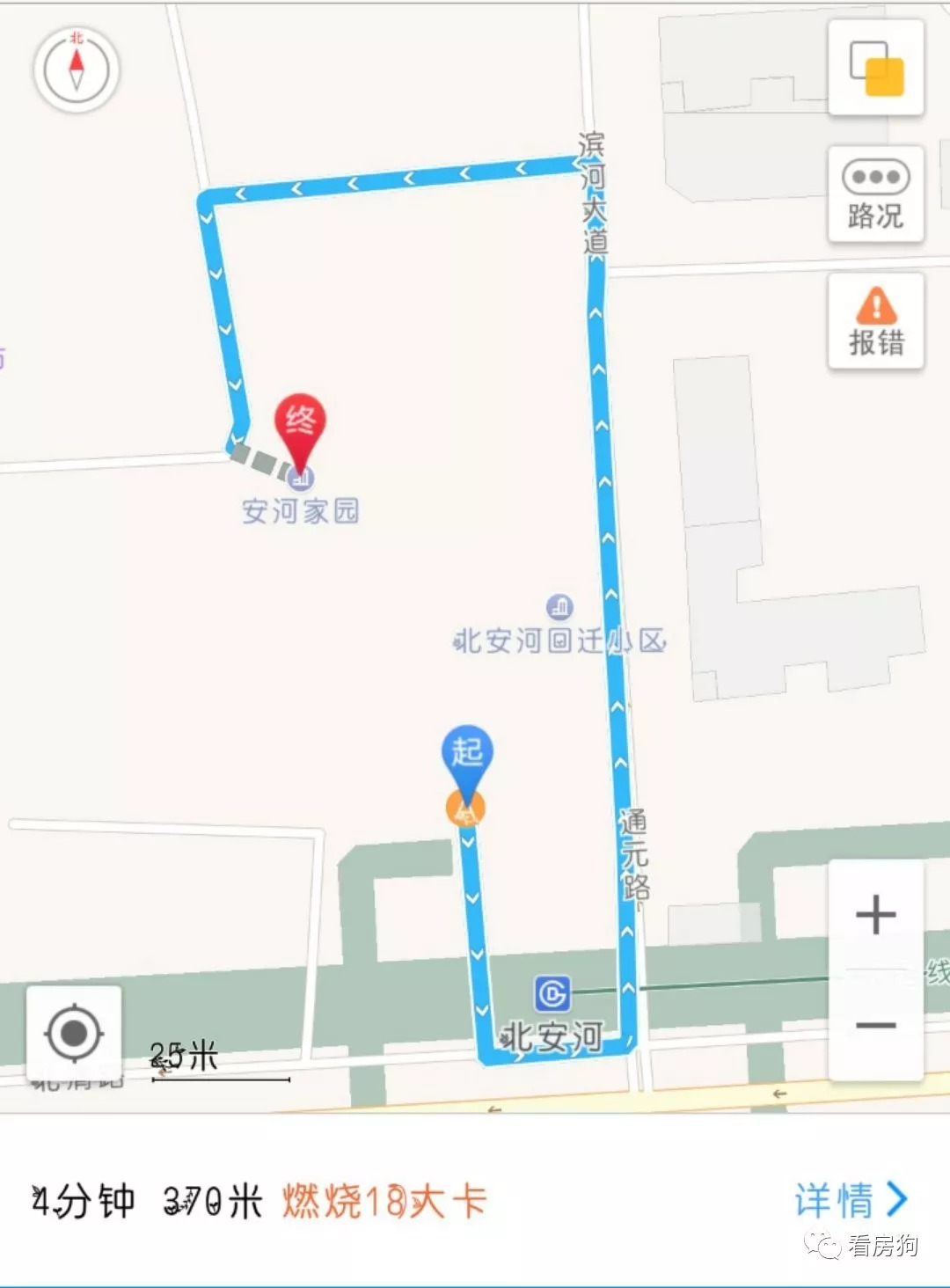Open route details via 详情

tap(850, 1200)
